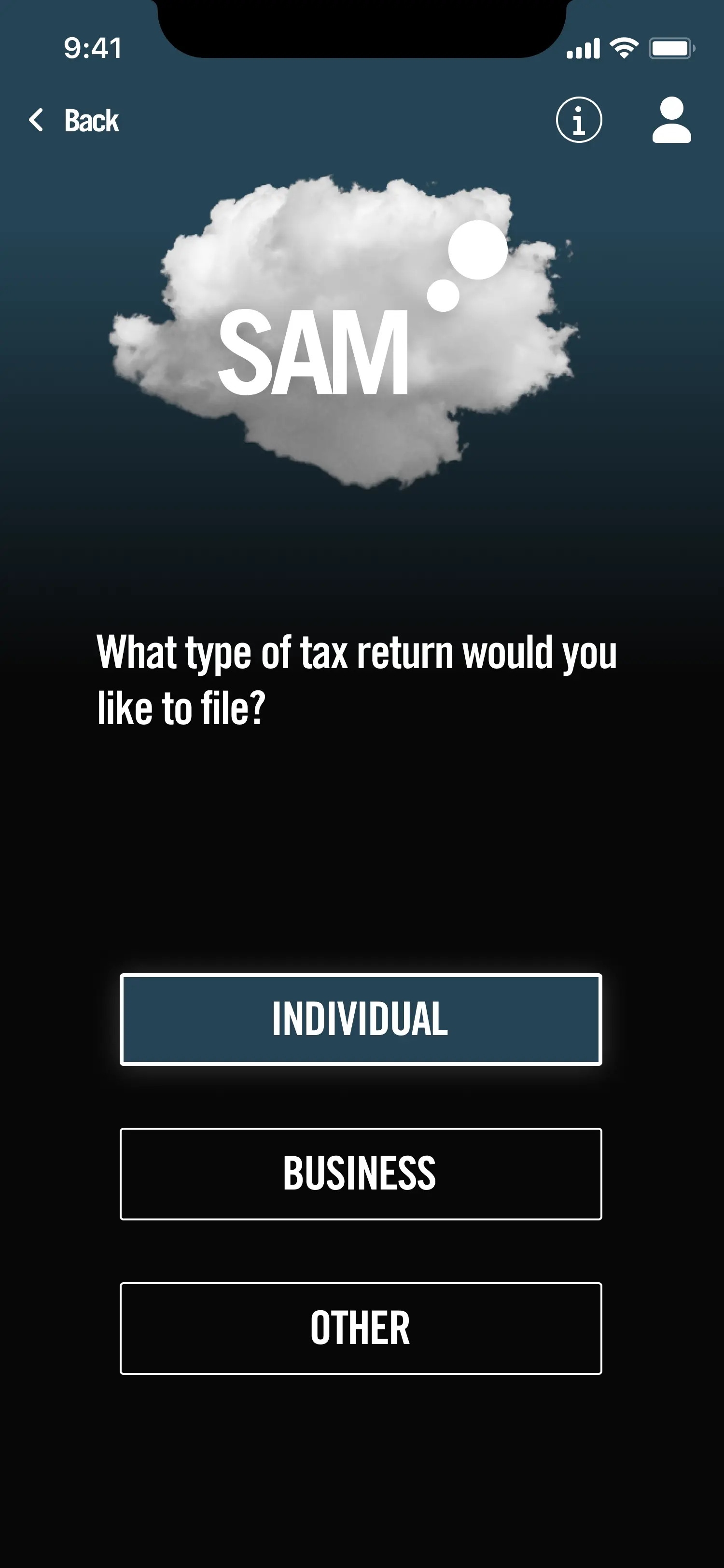Pick the Other tax return option
Screen dimensions: 724x1568
click(361, 1328)
